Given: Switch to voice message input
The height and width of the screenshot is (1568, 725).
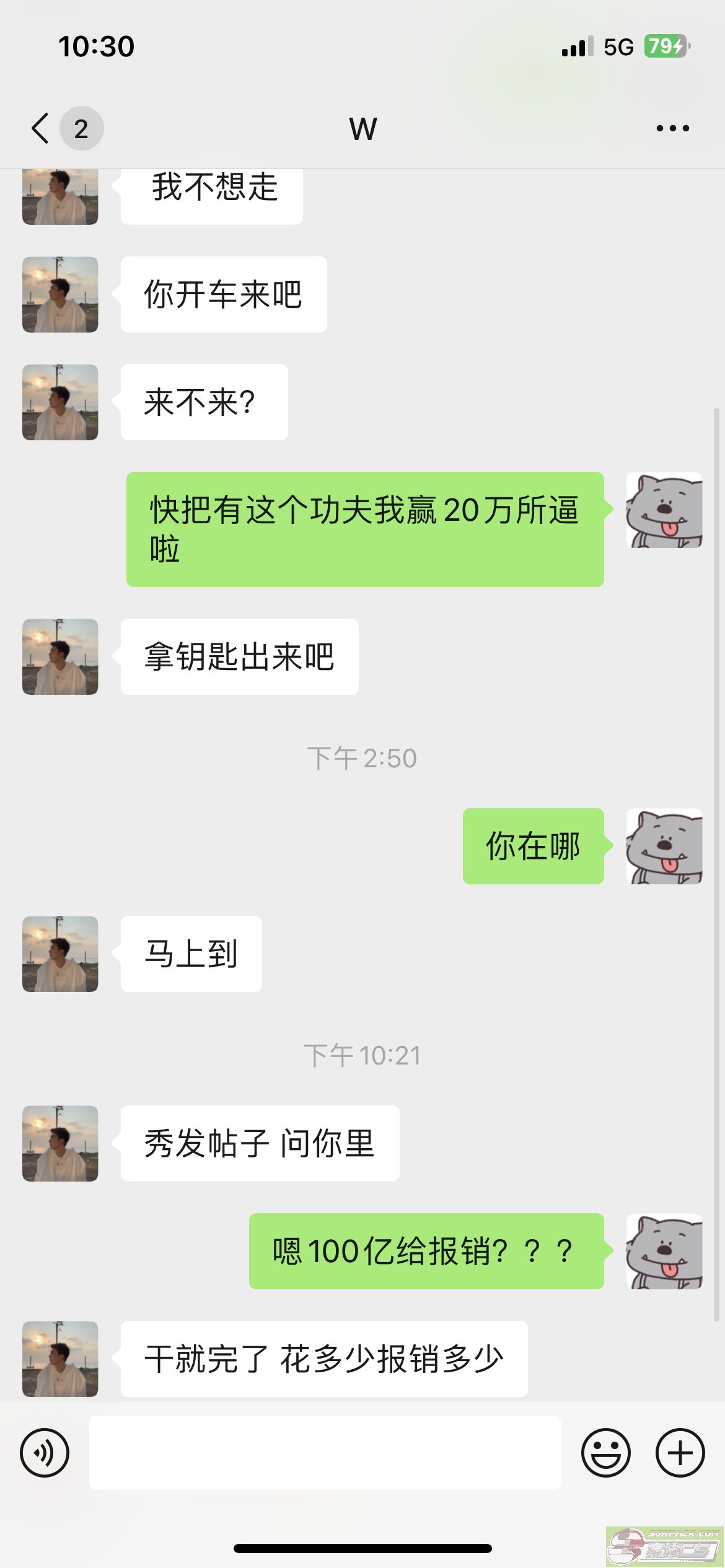Looking at the screenshot, I should click(45, 1453).
